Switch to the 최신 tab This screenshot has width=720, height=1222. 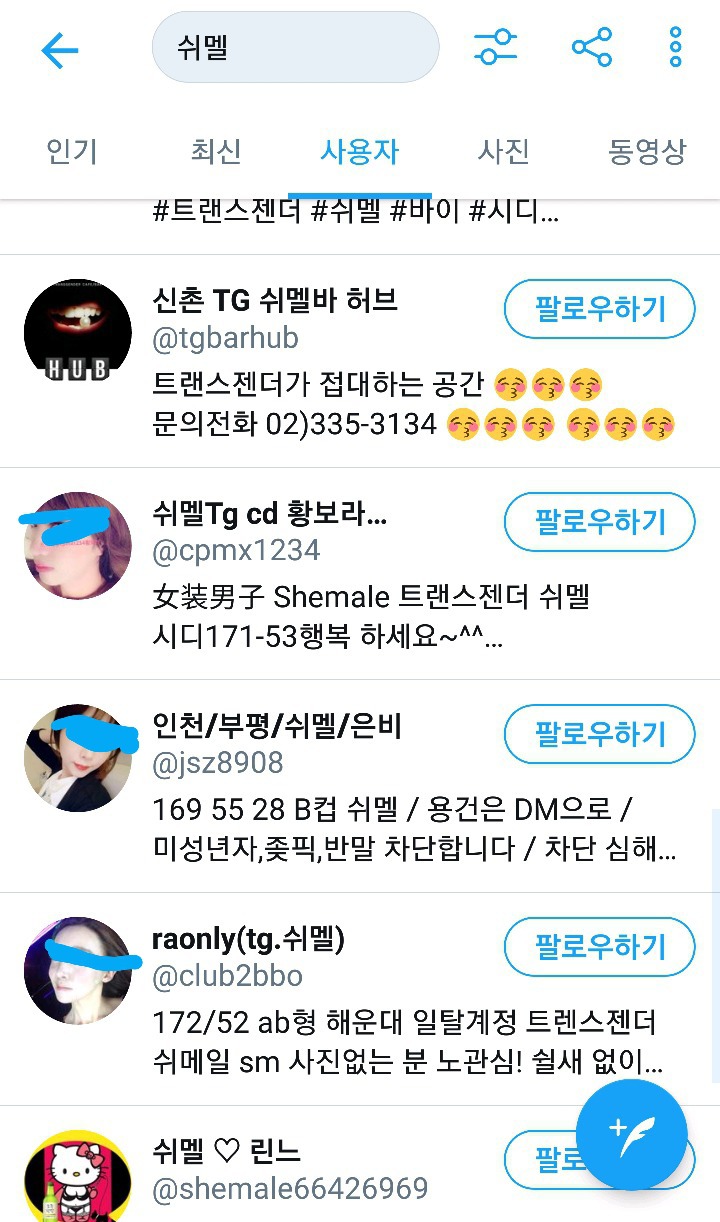tap(216, 152)
